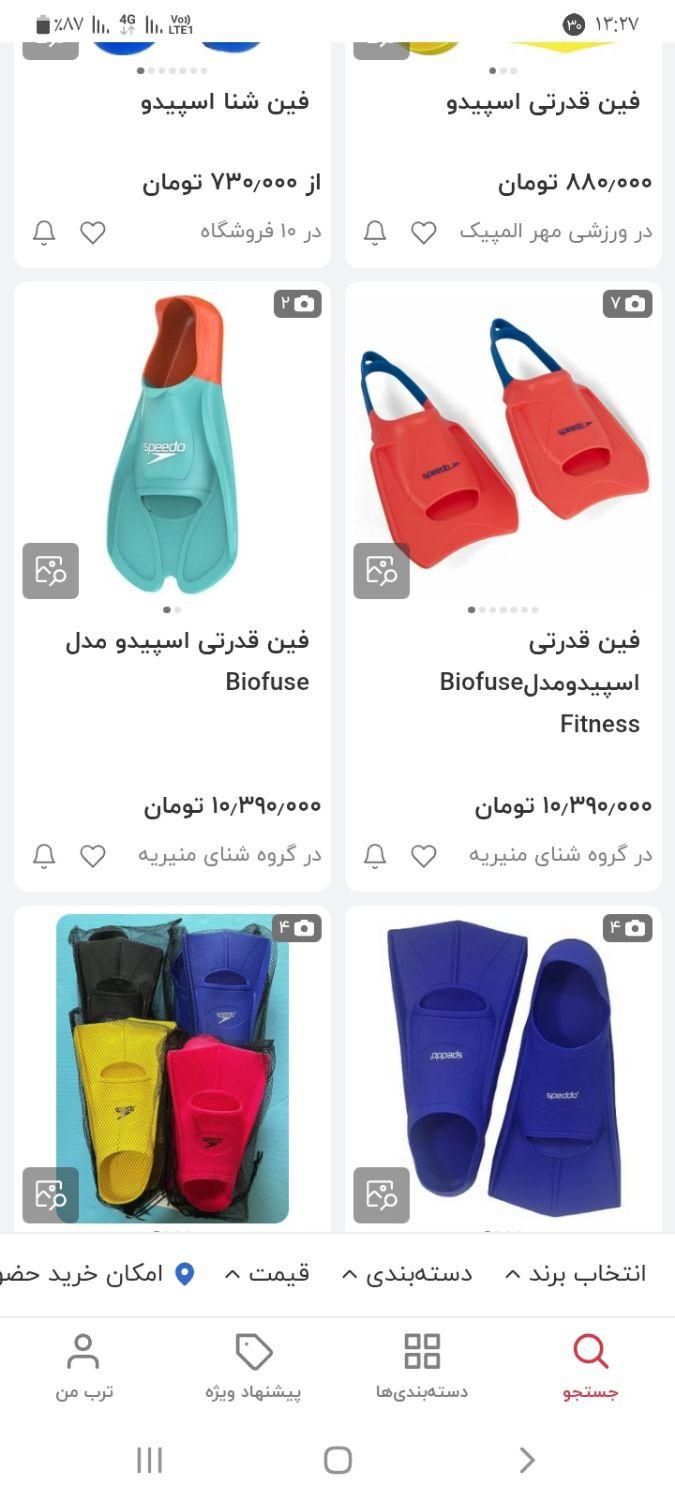Screen dimensions: 675x1500
Task: Switch to the دسته‌بندی‌ها tab
Action: point(421,1366)
